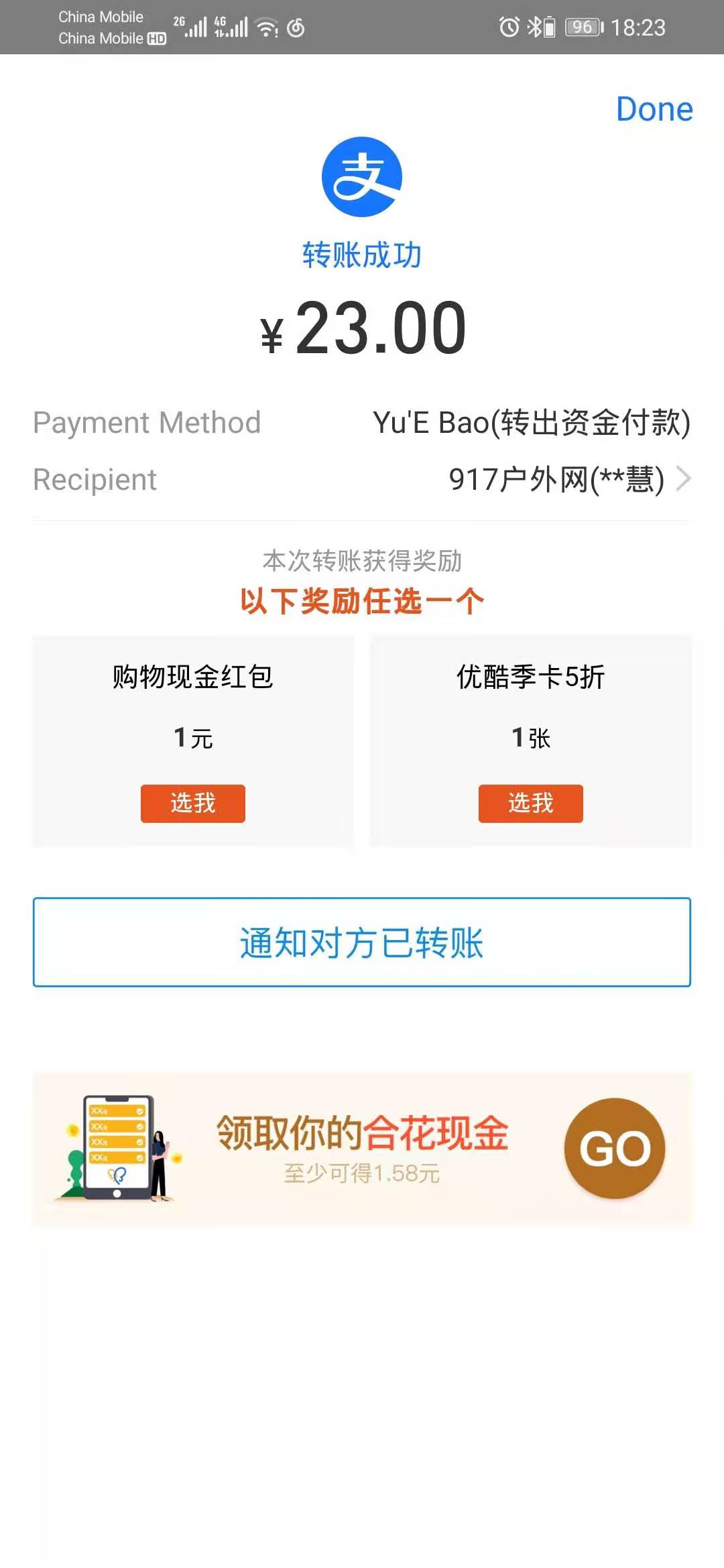Select the 优酷季卡5折 reward option
This screenshot has width=724, height=1568.
(531, 737)
